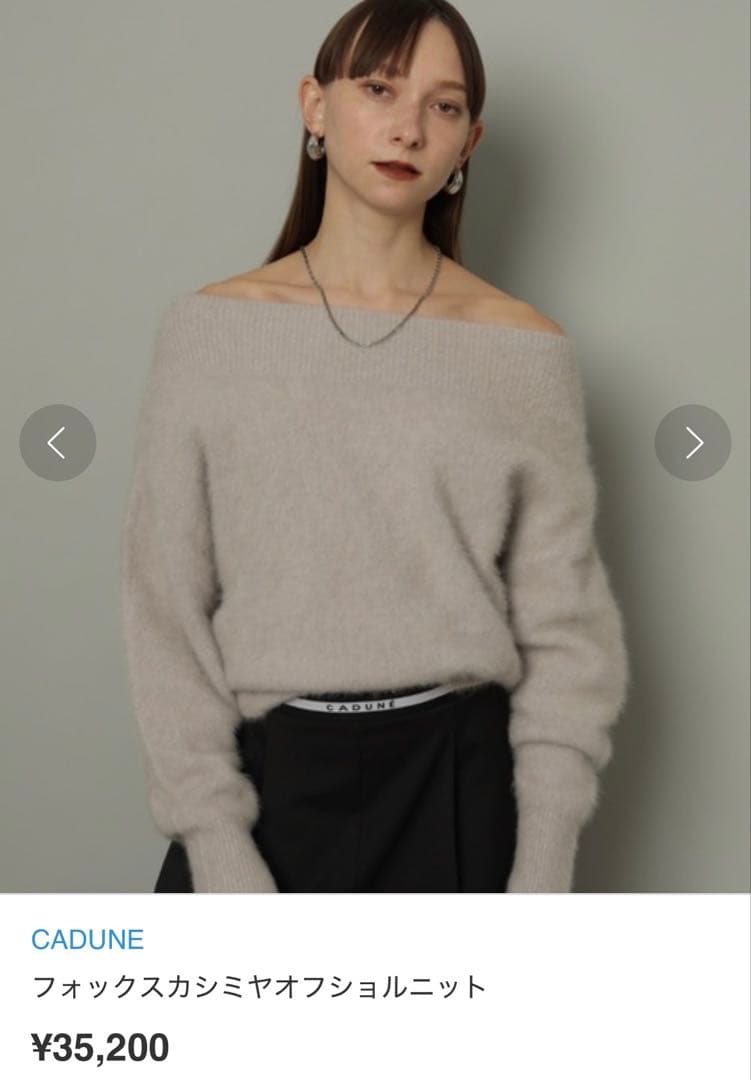Show the next product photo
The image size is (751, 1080).
693,442
